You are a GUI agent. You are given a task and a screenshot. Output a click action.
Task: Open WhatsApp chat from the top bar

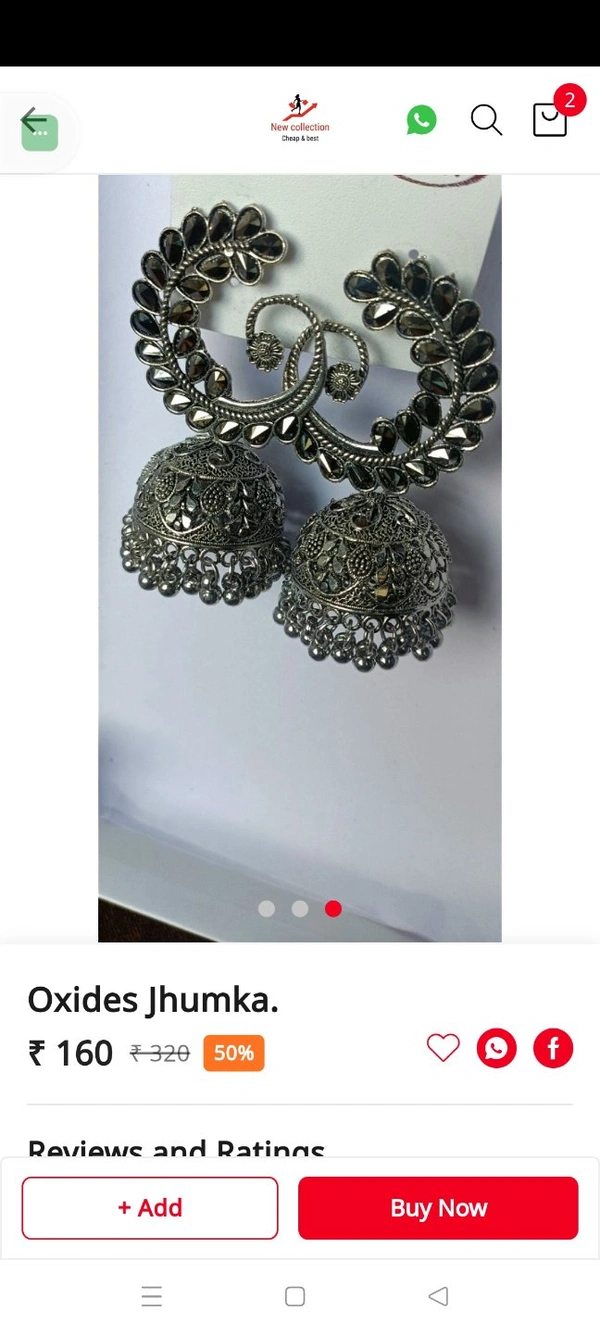[x=421, y=121]
